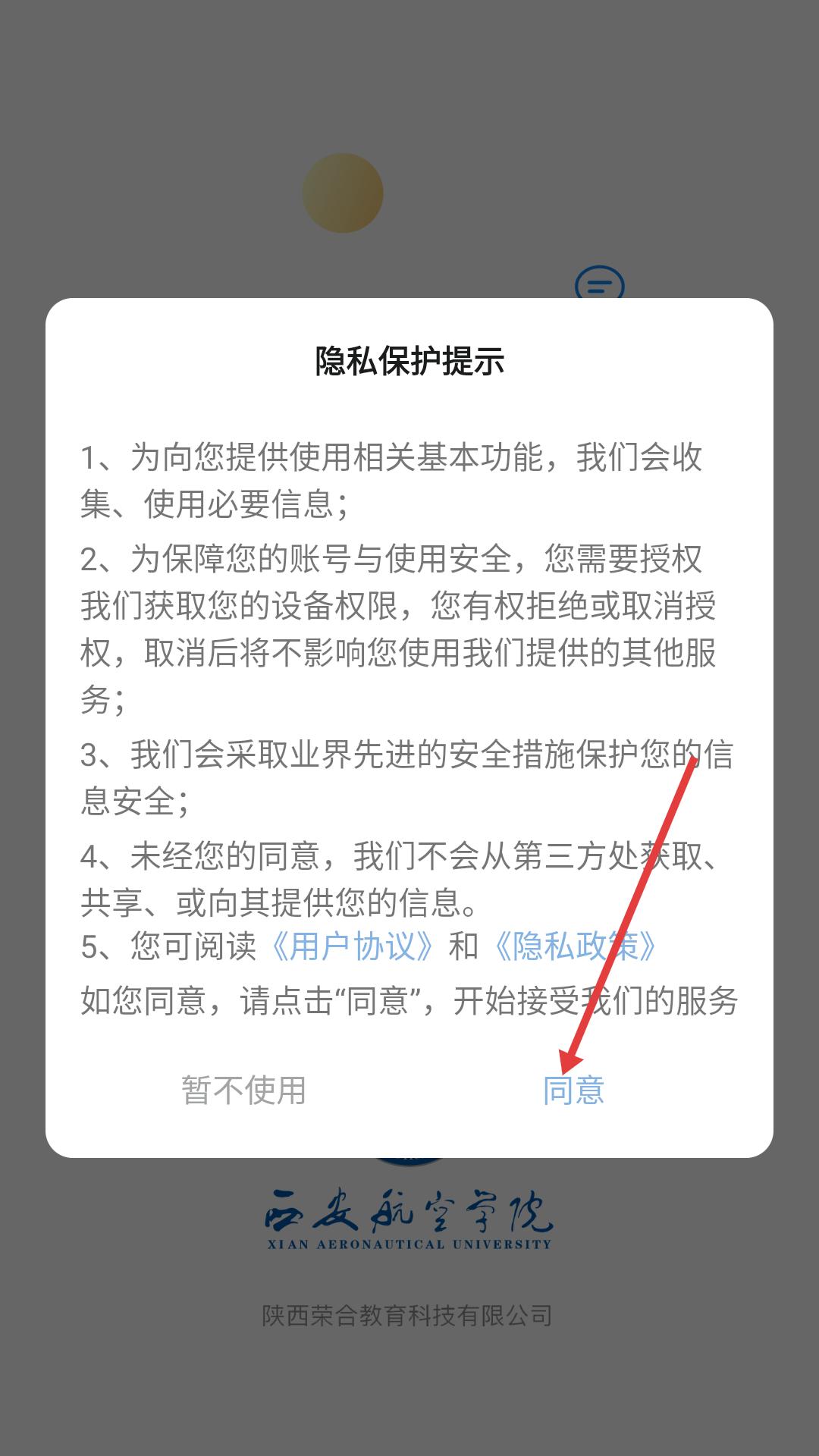This screenshot has width=819, height=1456.
Task: Choose 暂不使用 to decline
Action: click(243, 1090)
